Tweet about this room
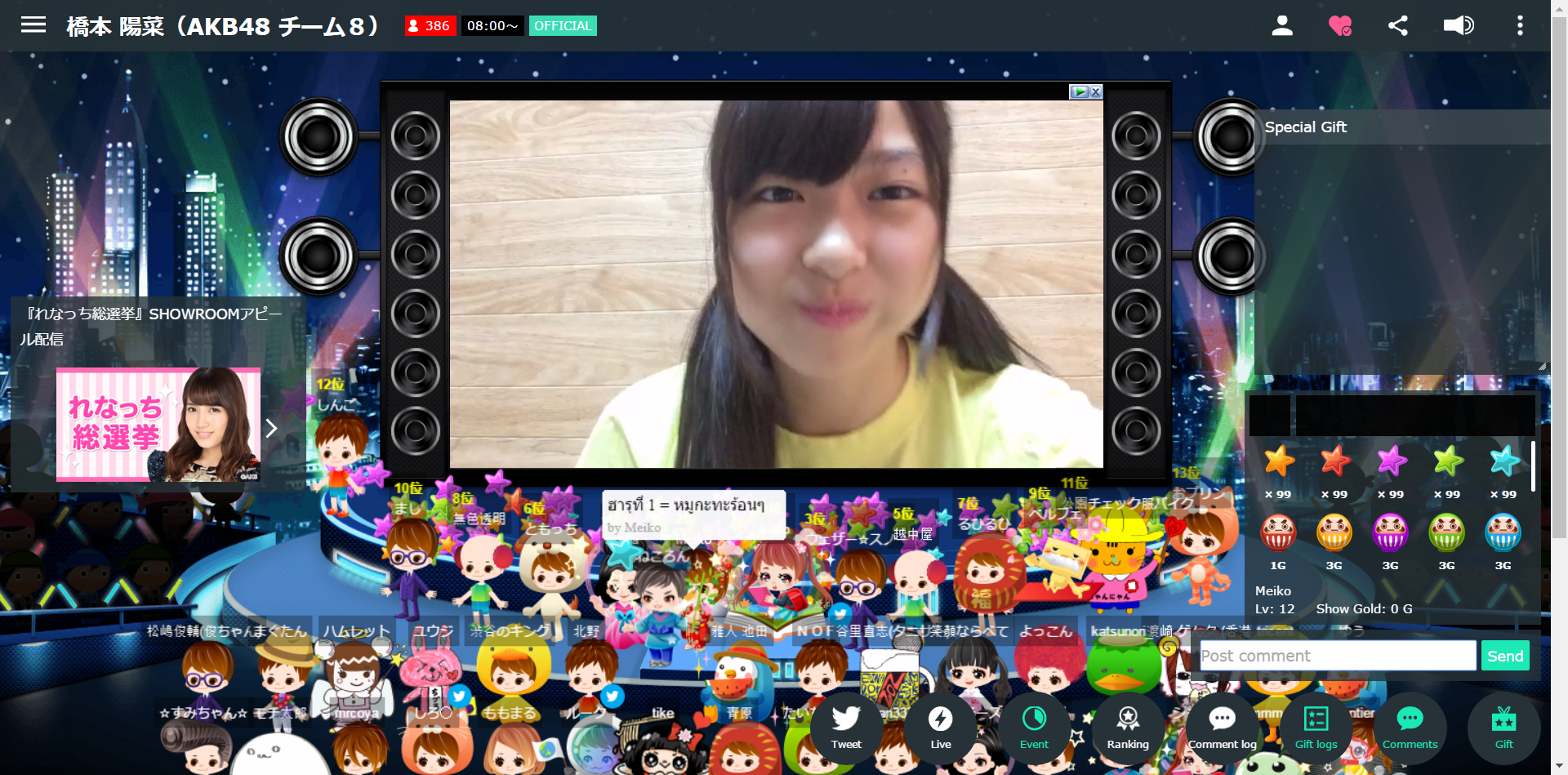Viewport: 1568px width, 775px height. [x=846, y=727]
